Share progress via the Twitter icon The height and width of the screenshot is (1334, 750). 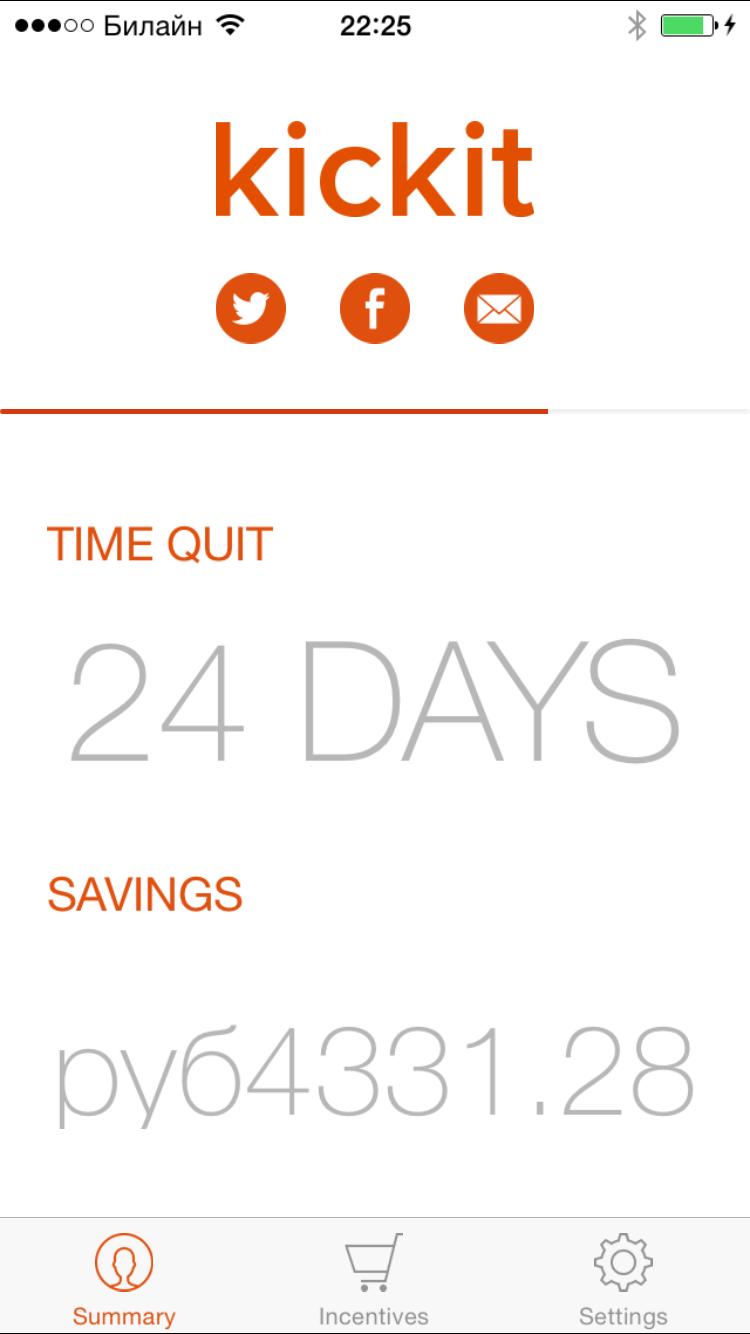click(x=251, y=308)
